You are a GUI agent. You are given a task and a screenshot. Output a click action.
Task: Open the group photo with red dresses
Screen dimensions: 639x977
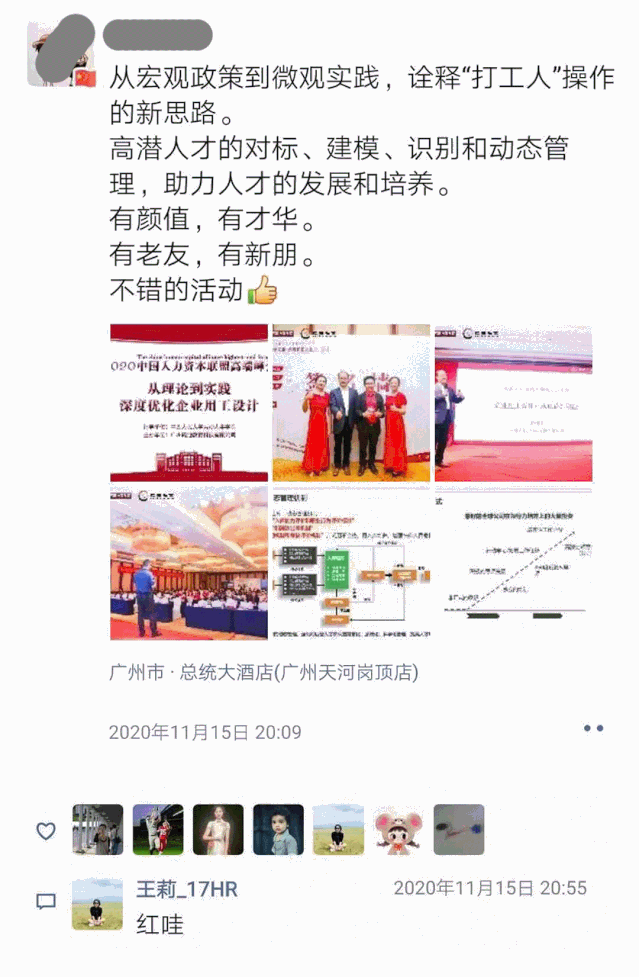pos(351,402)
